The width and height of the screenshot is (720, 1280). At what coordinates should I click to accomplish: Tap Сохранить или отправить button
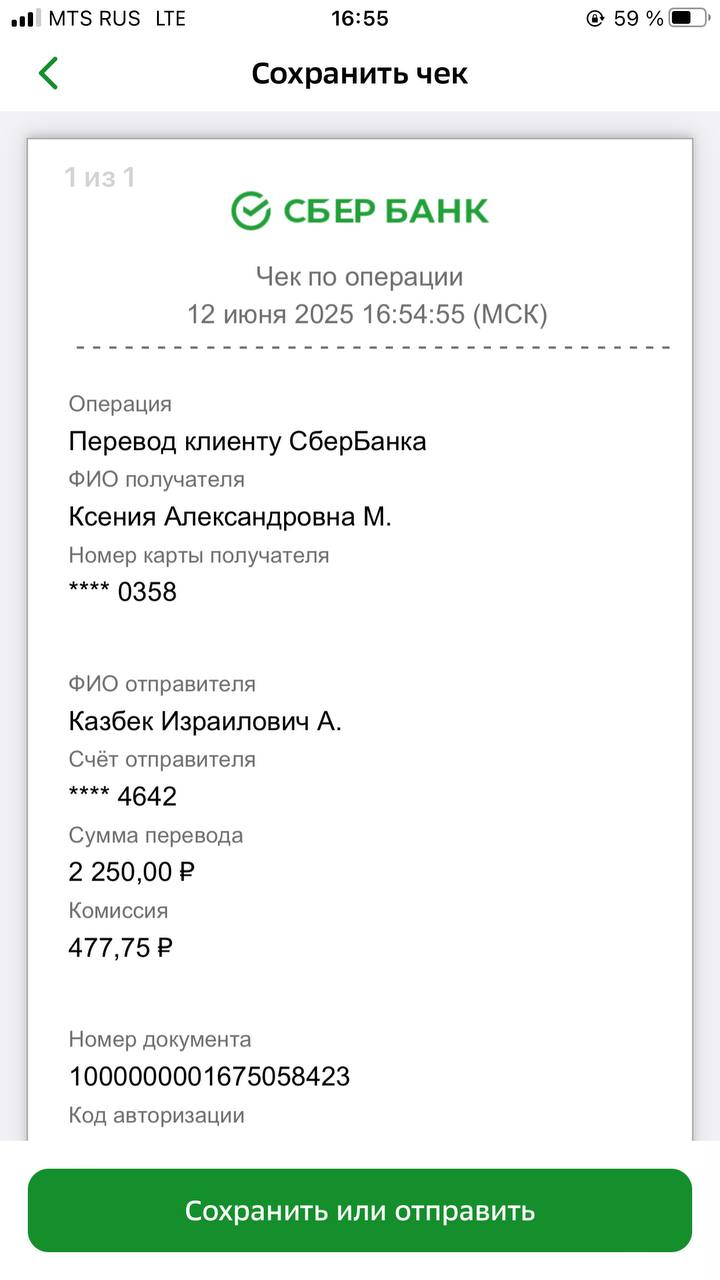[x=360, y=1211]
